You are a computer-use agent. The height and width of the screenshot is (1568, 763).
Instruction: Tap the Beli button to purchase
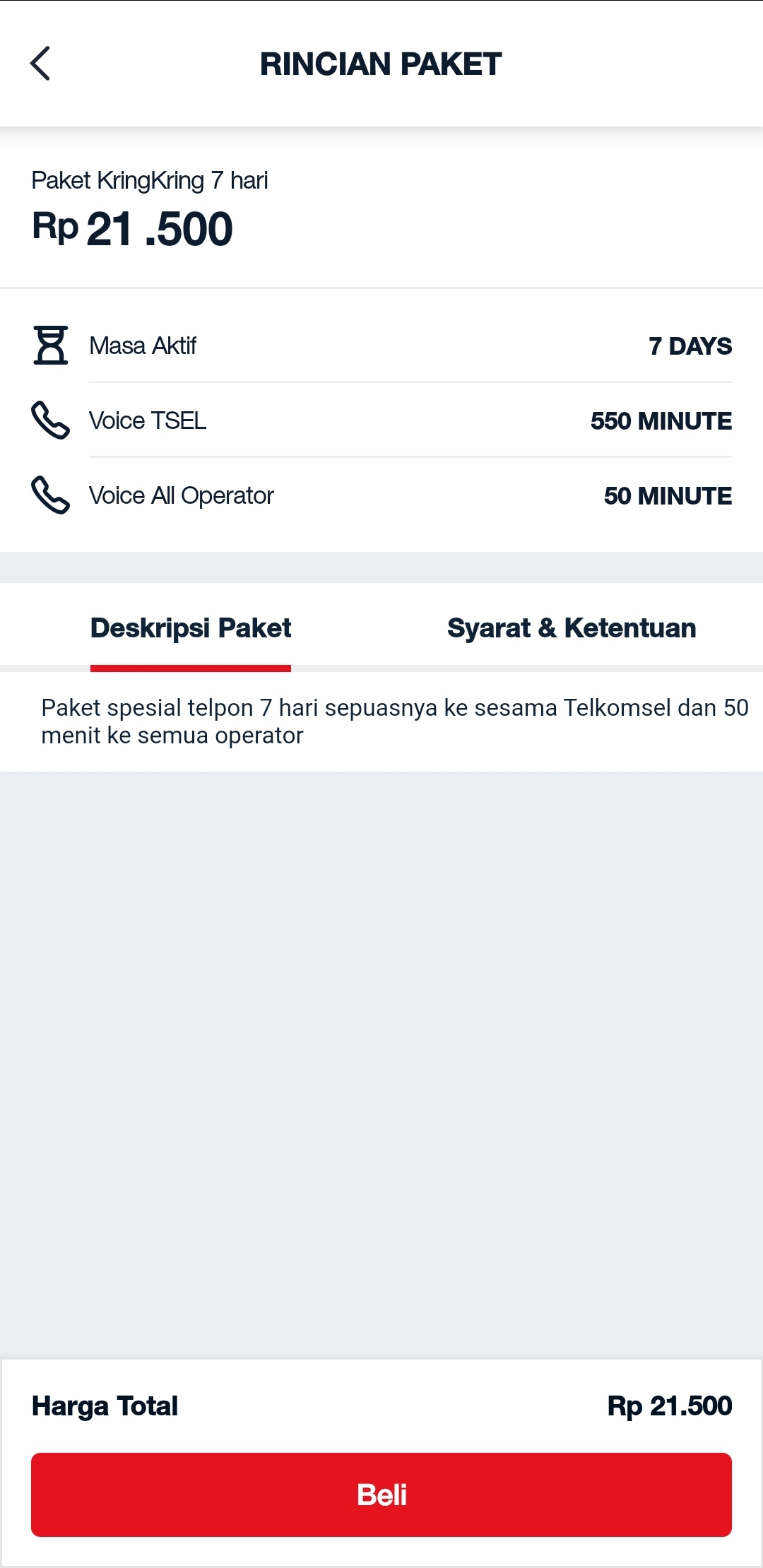(x=381, y=1495)
